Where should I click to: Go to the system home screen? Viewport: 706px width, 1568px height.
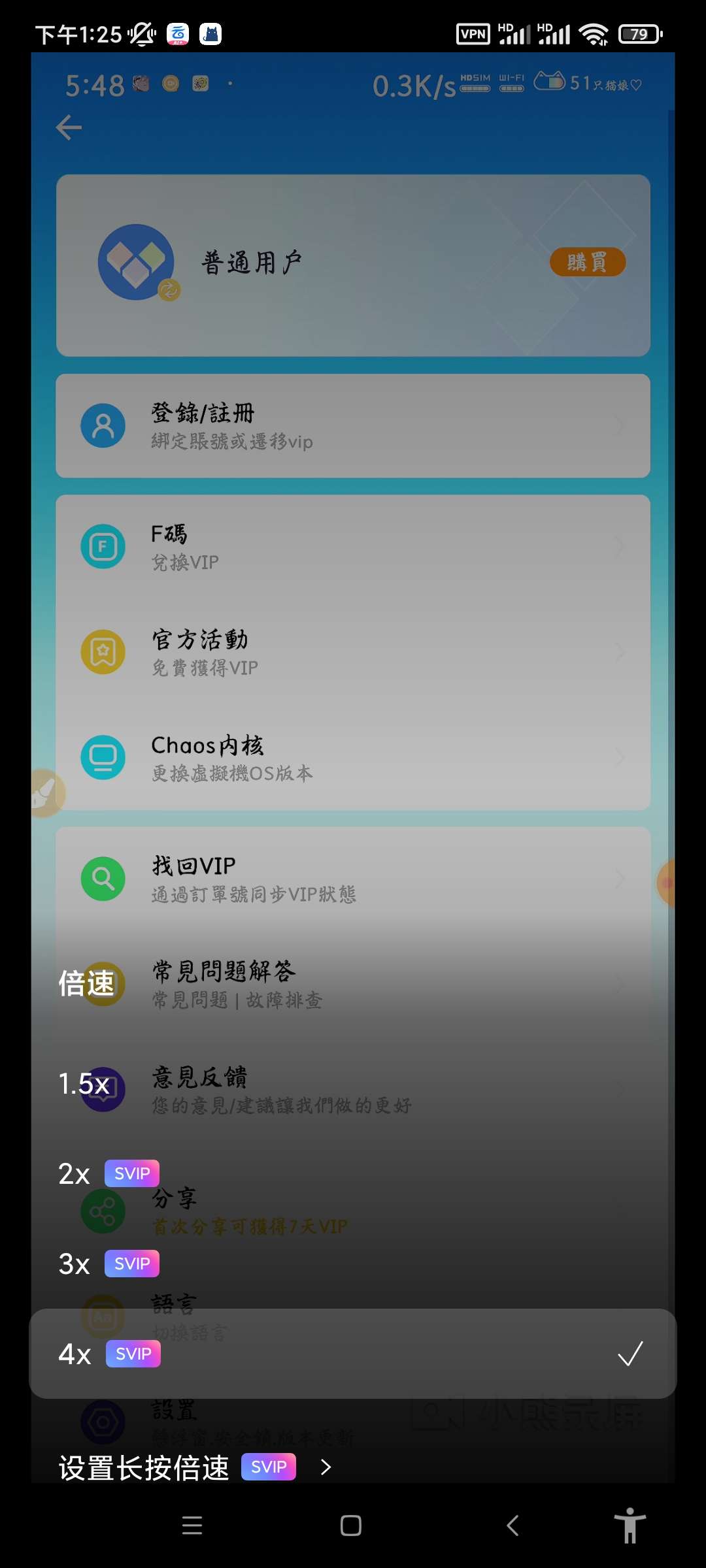pos(351,1526)
